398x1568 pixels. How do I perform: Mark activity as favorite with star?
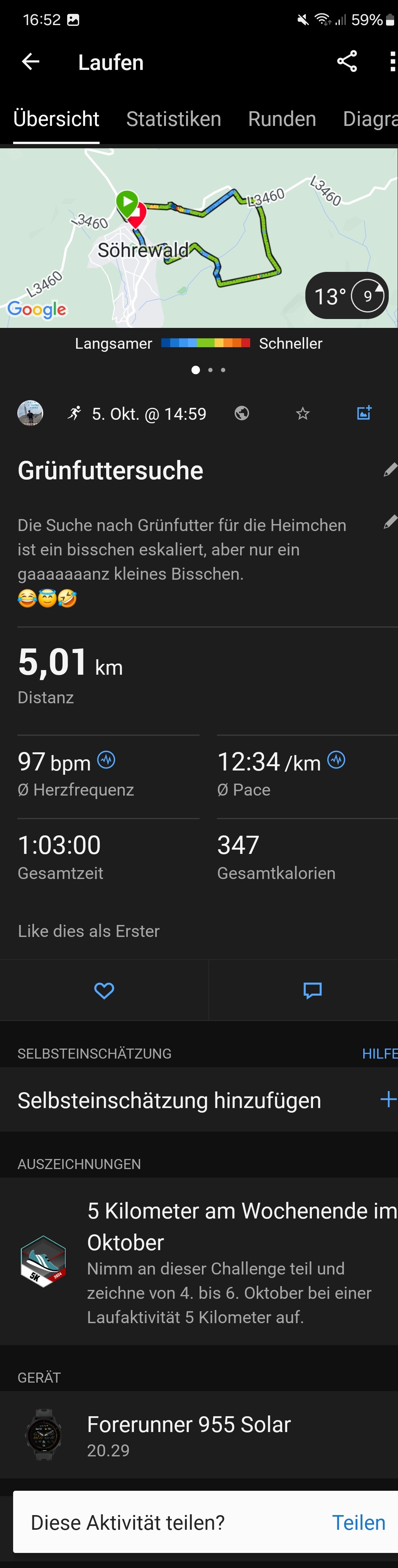click(302, 414)
